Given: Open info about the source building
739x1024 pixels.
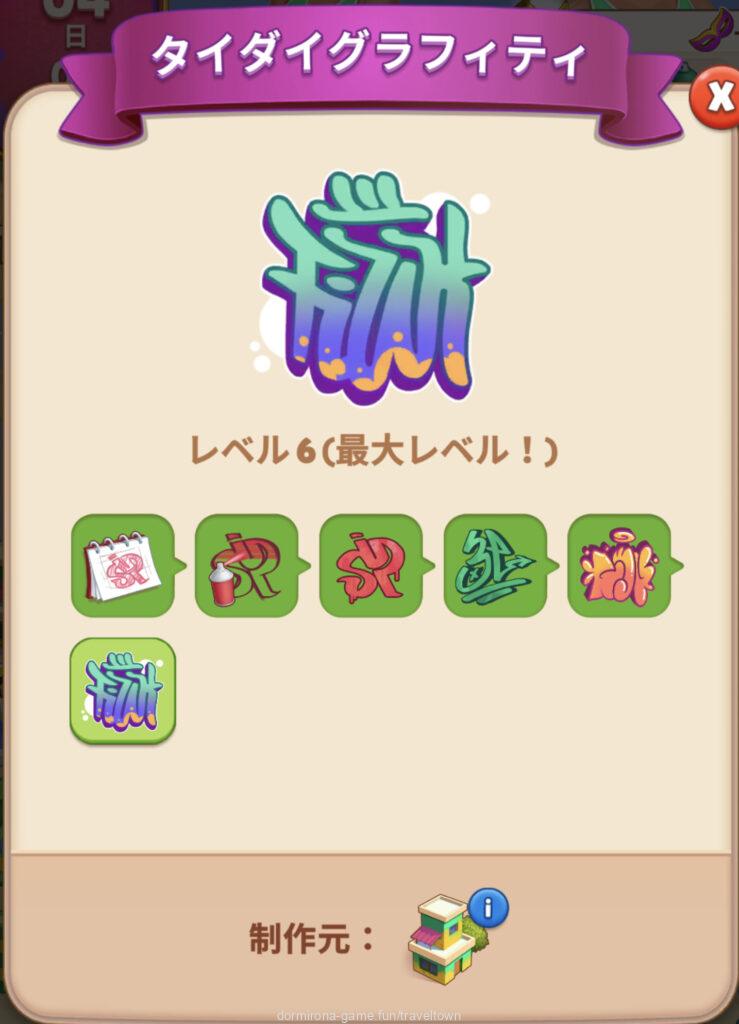Looking at the screenshot, I should tap(488, 908).
